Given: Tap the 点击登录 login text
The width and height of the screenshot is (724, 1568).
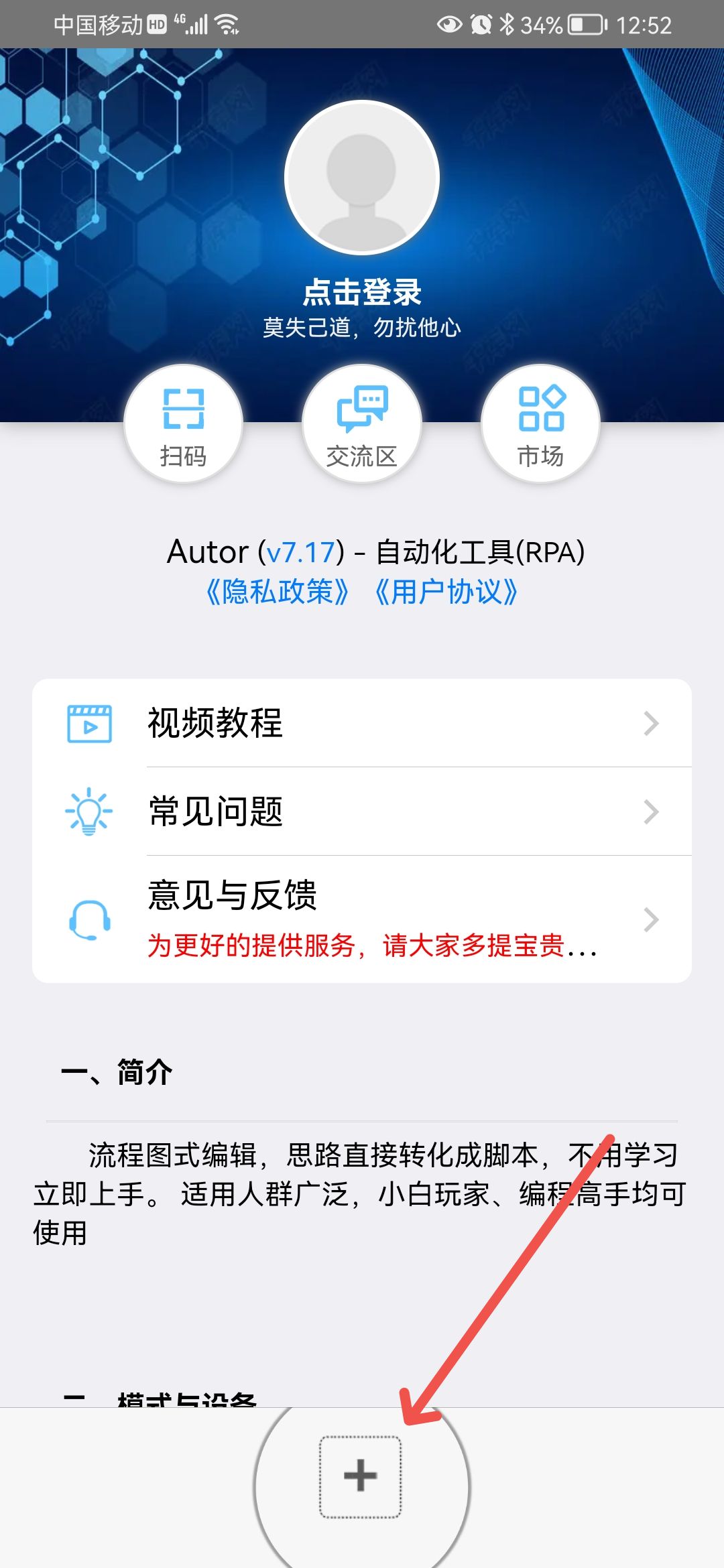Looking at the screenshot, I should [362, 292].
